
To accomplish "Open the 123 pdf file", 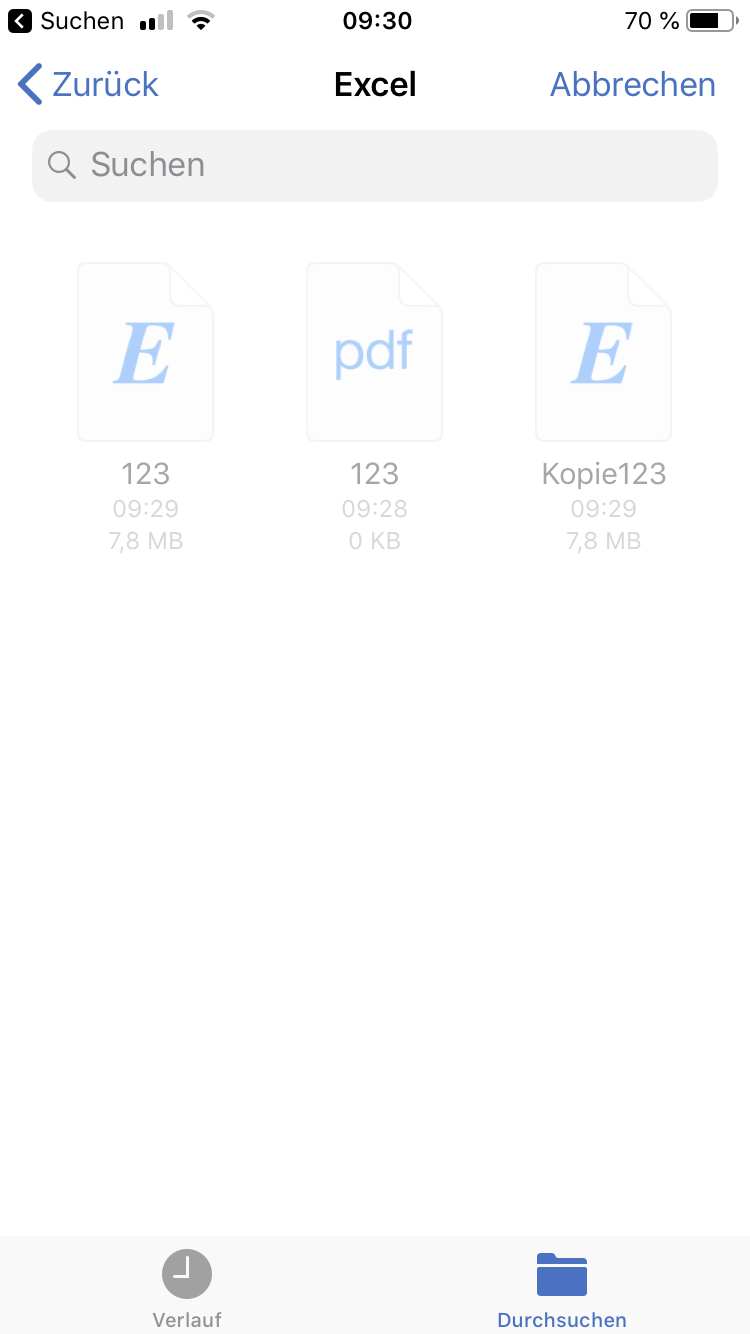I will [x=374, y=352].
